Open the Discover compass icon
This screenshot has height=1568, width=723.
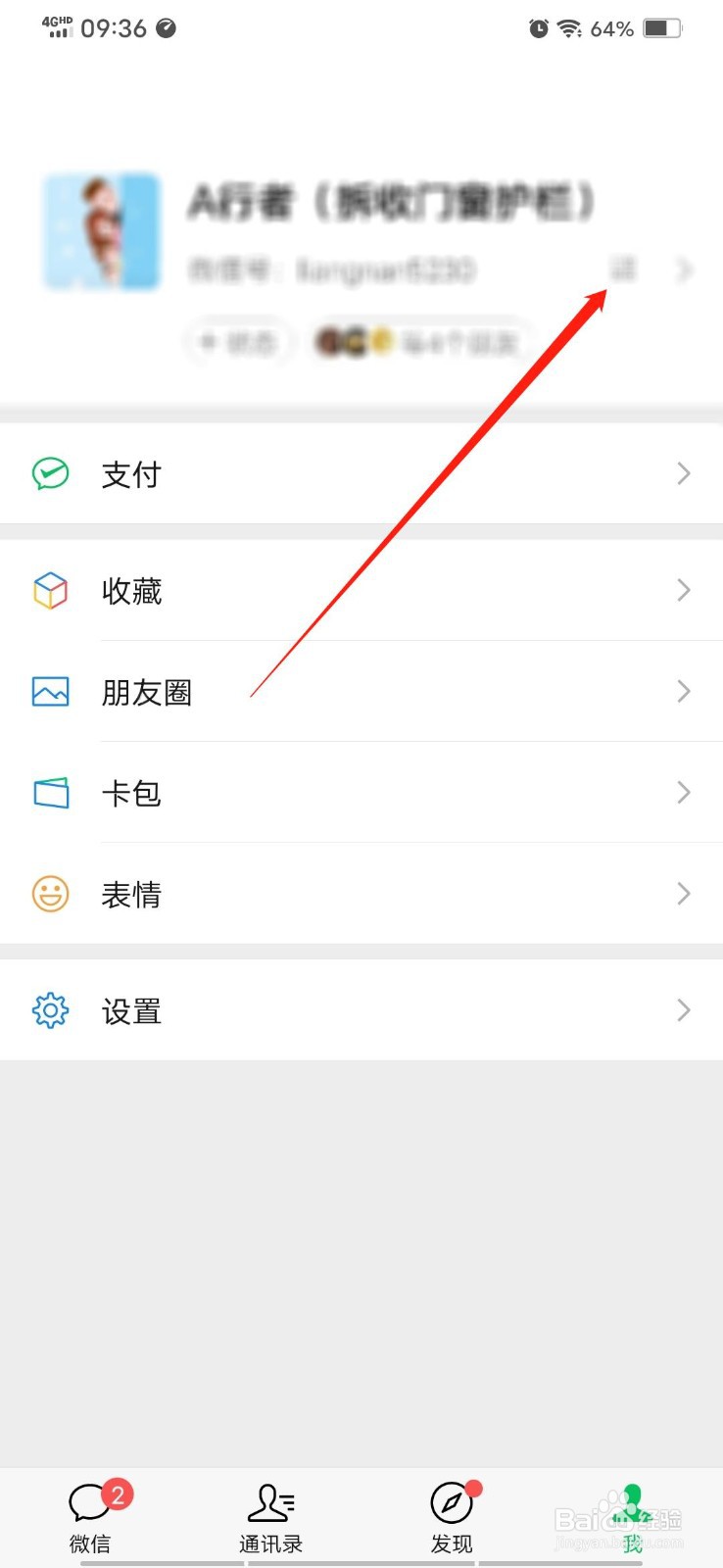452,1501
